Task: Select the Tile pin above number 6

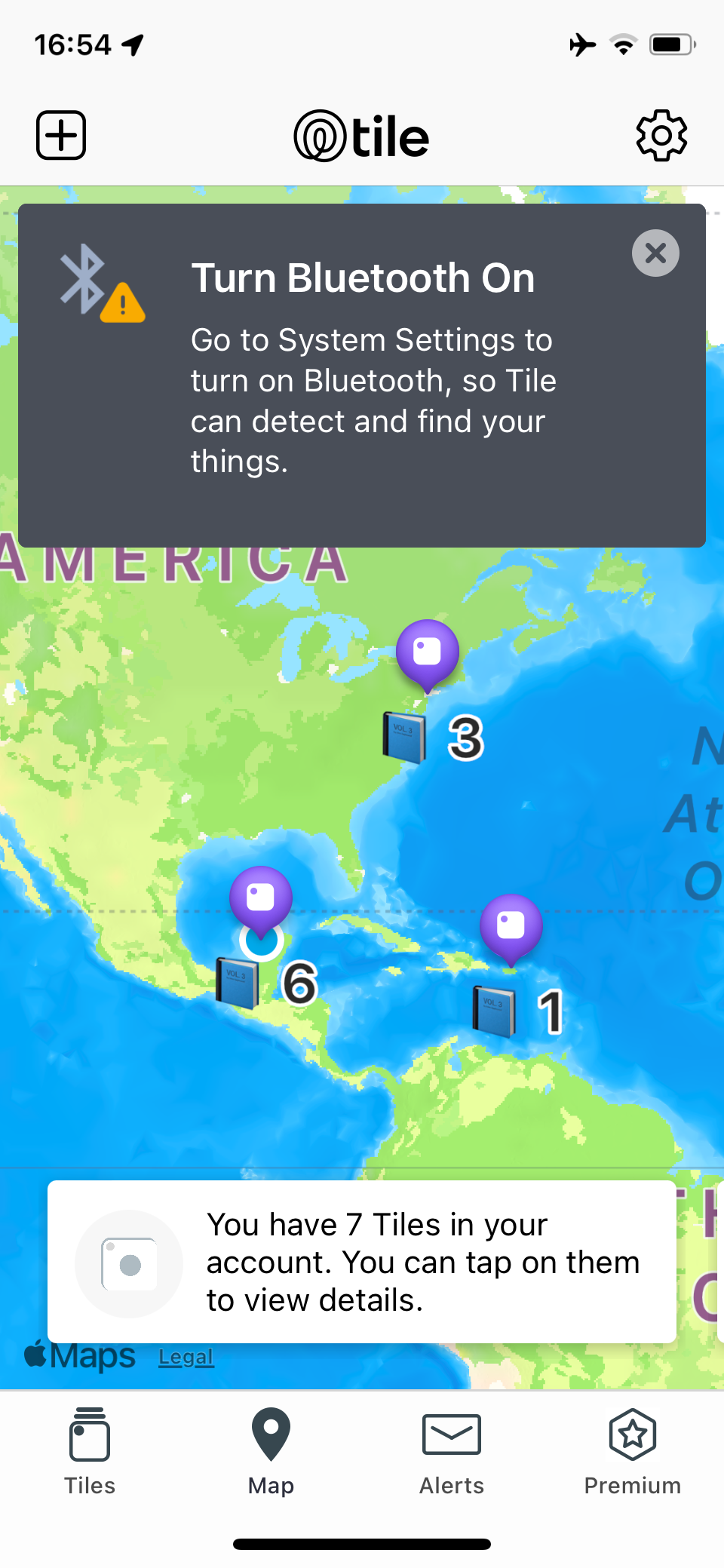Action: click(261, 898)
